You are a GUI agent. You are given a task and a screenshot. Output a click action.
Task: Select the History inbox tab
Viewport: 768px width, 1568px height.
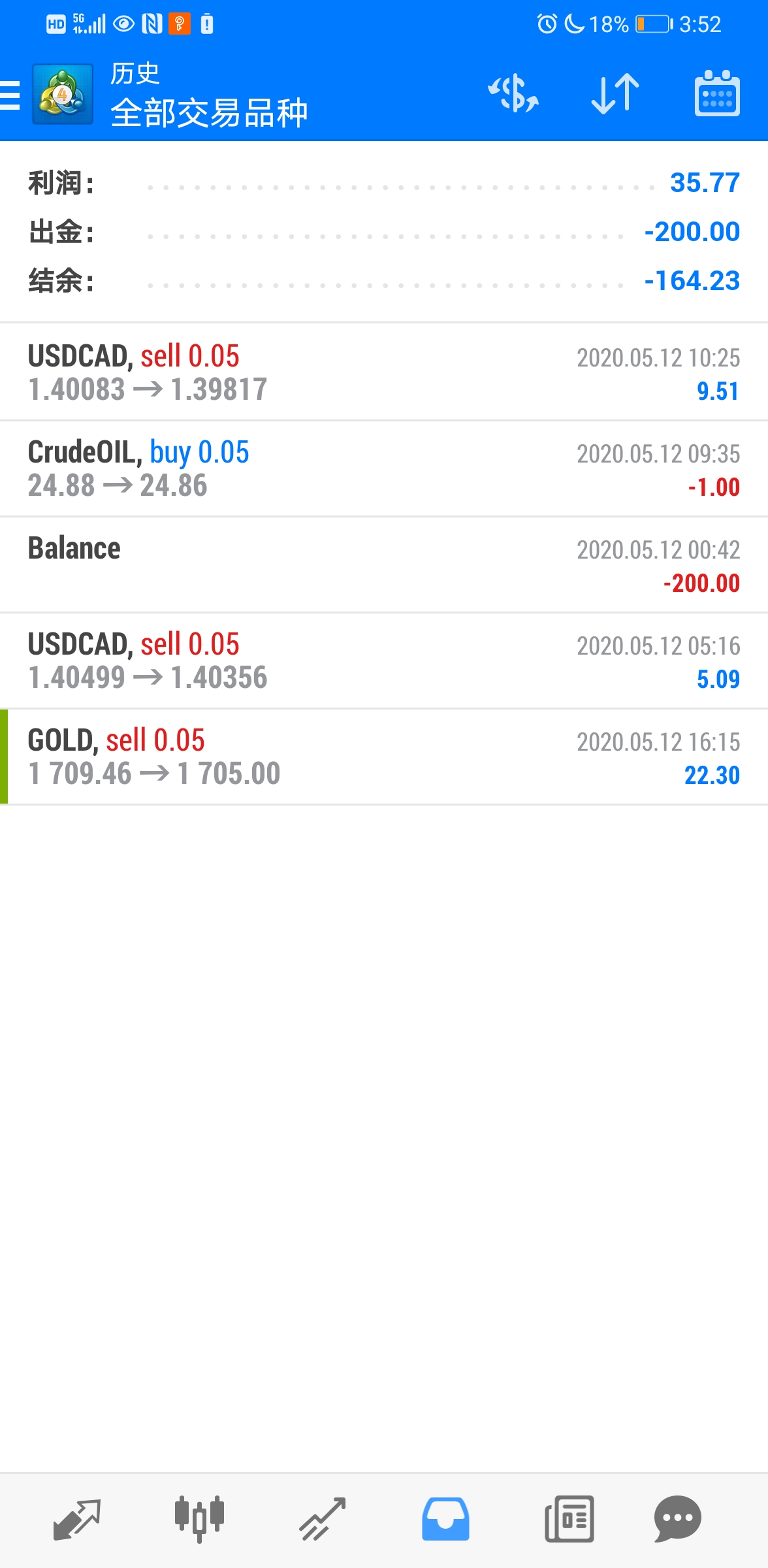[445, 1520]
